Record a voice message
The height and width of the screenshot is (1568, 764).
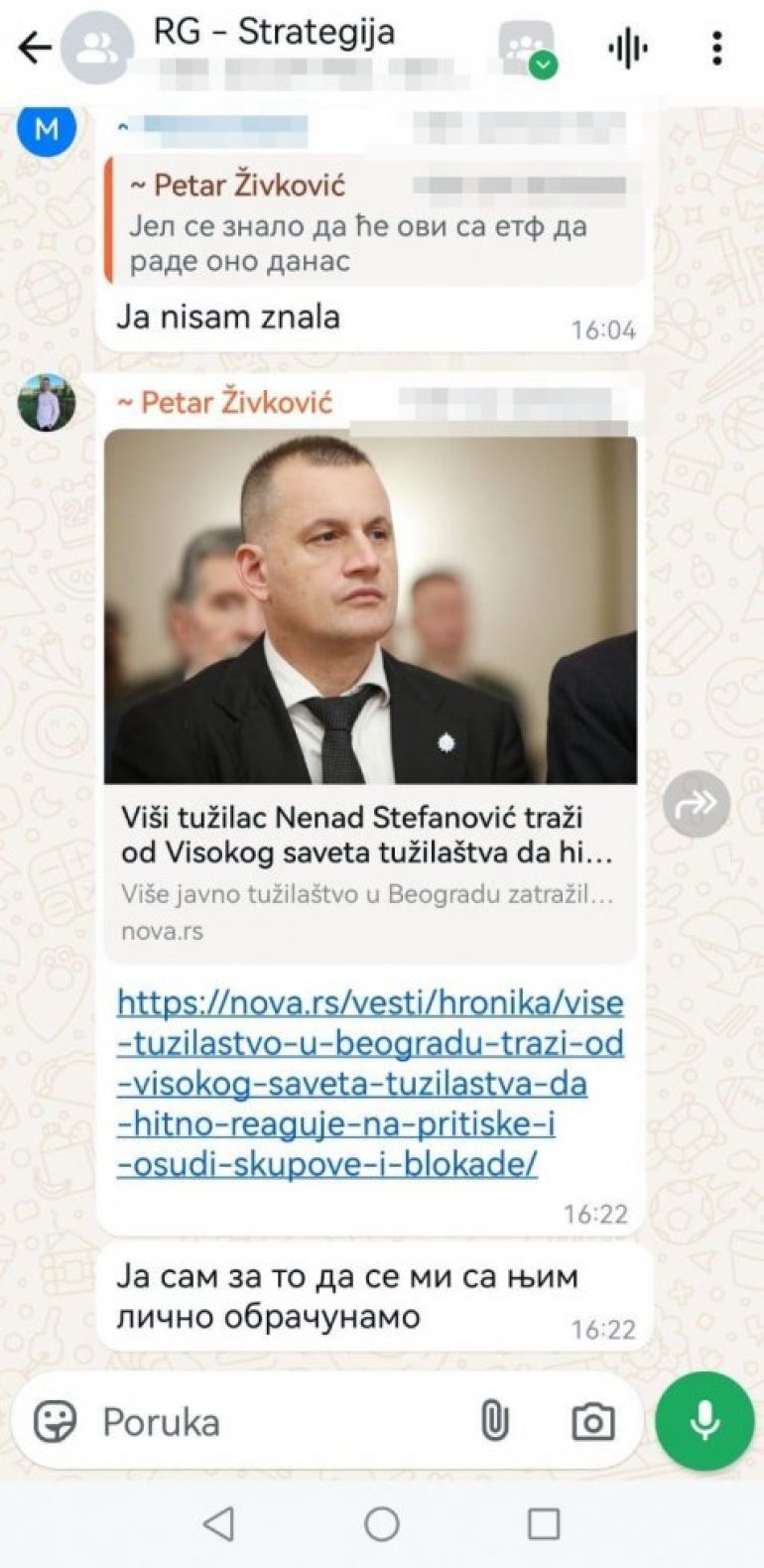click(x=704, y=1421)
